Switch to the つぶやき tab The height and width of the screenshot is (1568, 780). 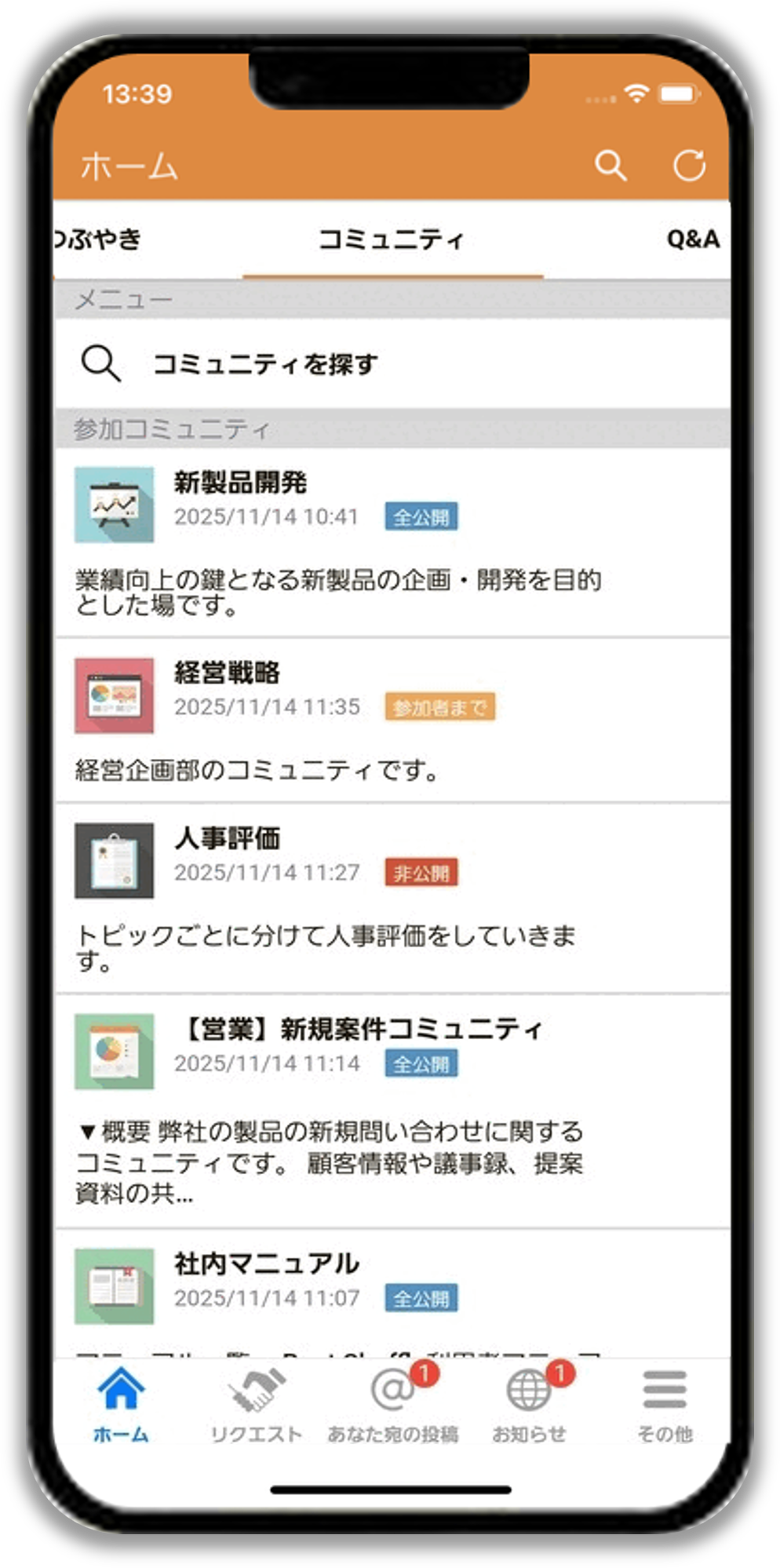[98, 239]
